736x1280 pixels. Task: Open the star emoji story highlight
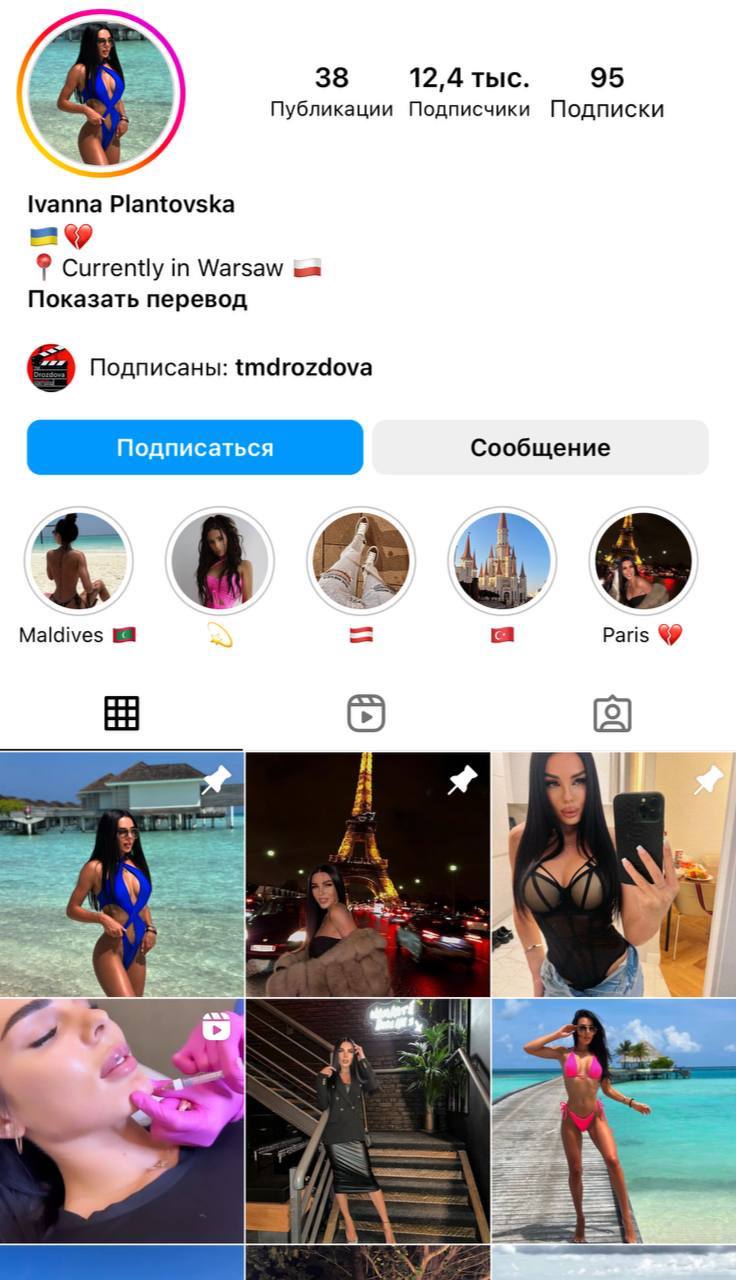coord(220,560)
